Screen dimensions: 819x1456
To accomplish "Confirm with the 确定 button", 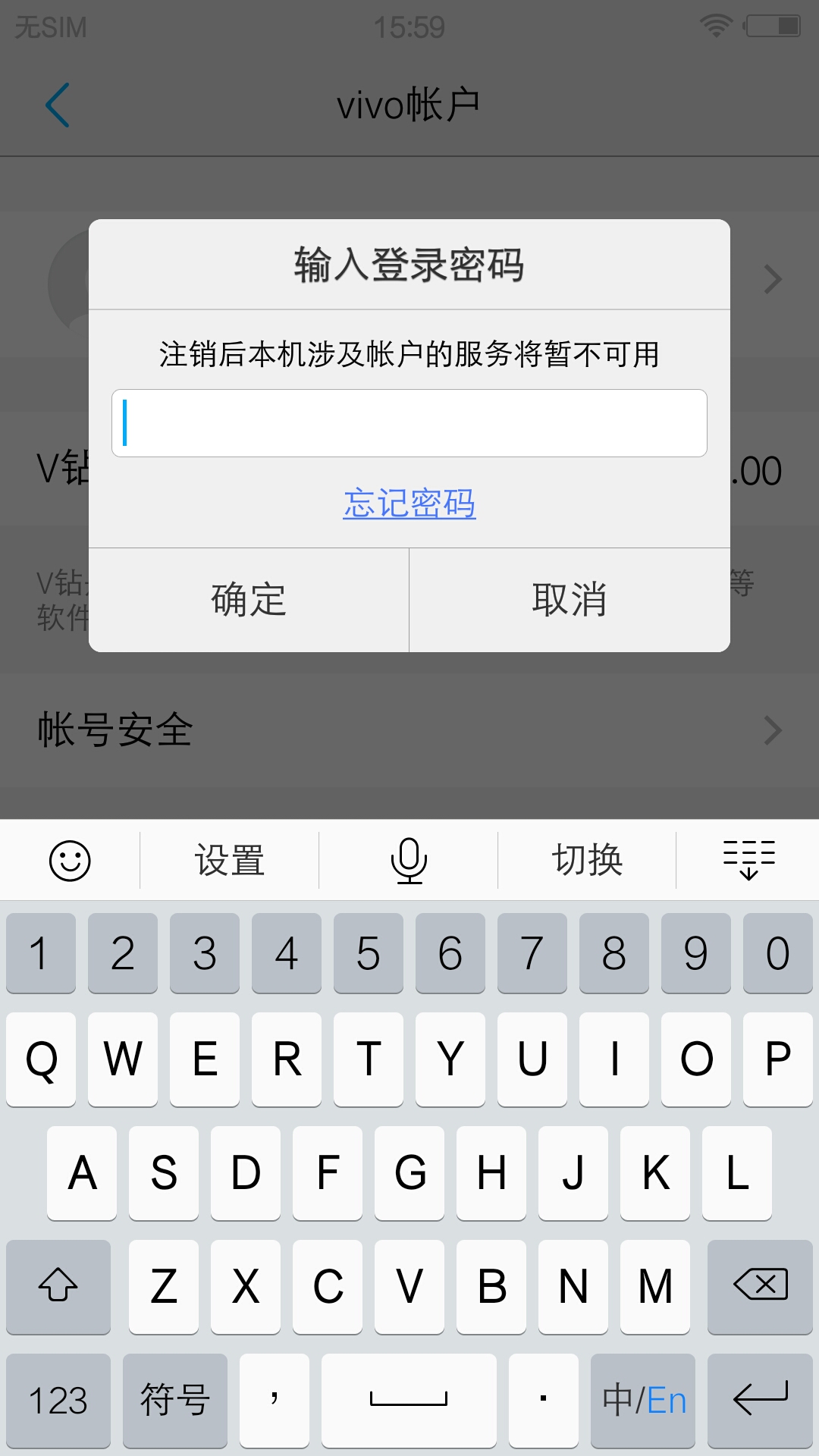I will point(249,600).
